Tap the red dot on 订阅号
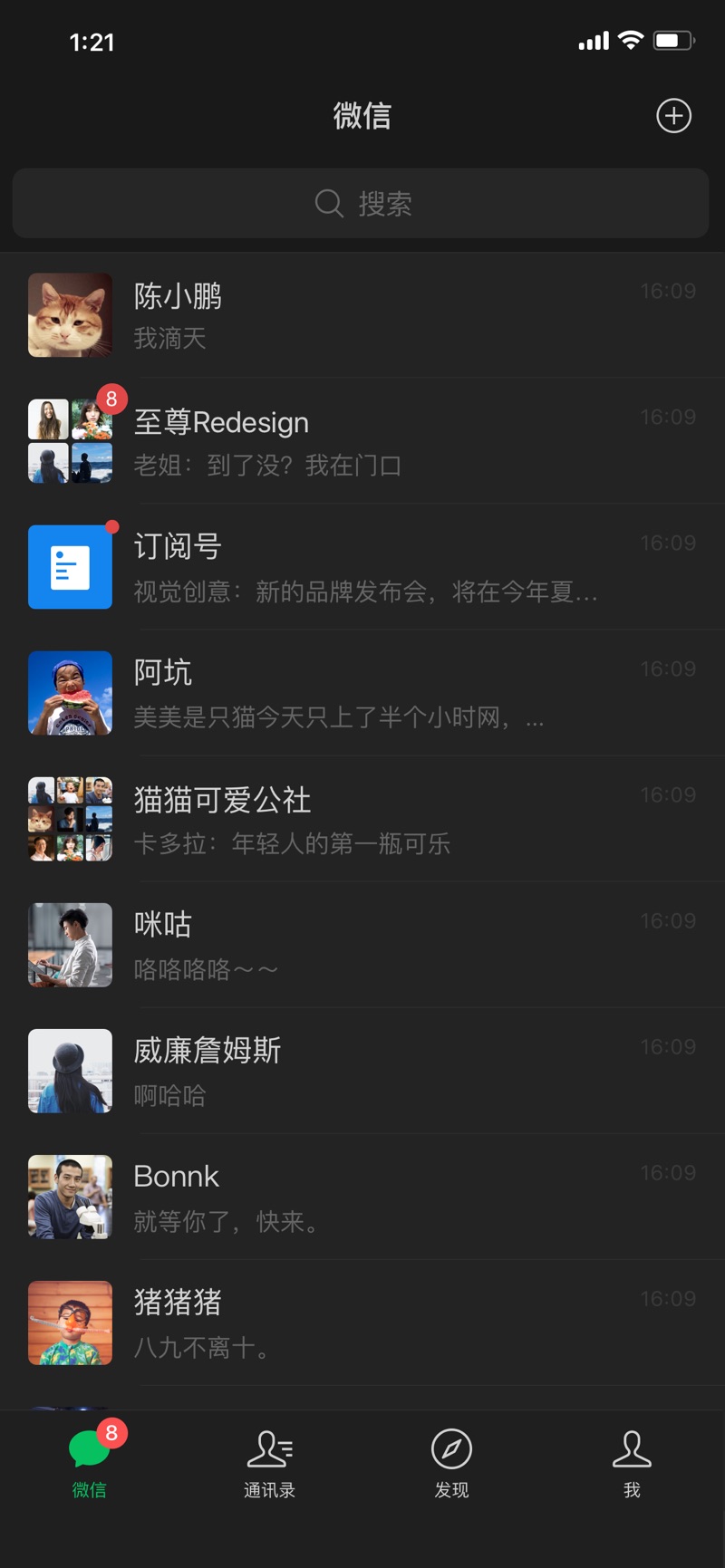The height and width of the screenshot is (1568, 725). coord(111,527)
